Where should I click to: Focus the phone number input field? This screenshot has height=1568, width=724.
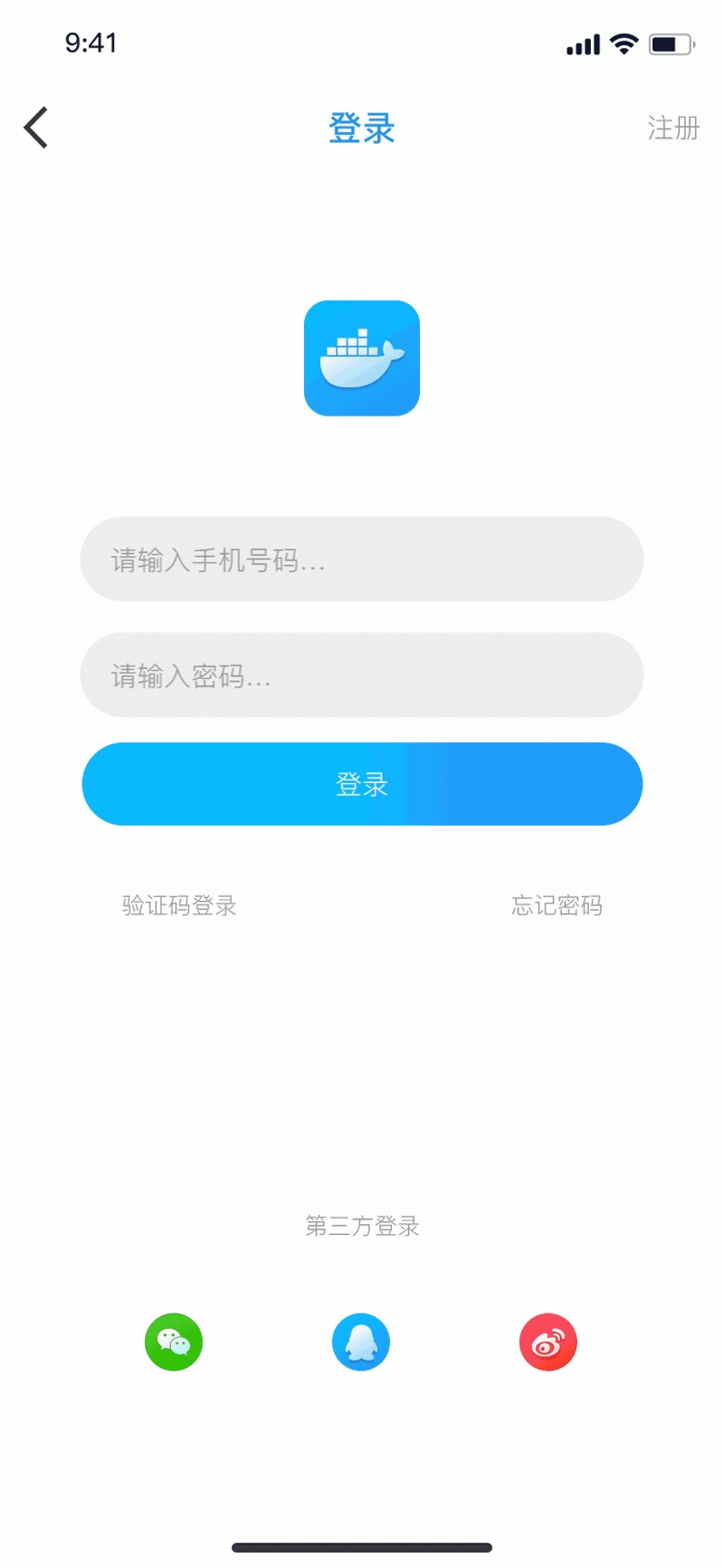coord(362,559)
